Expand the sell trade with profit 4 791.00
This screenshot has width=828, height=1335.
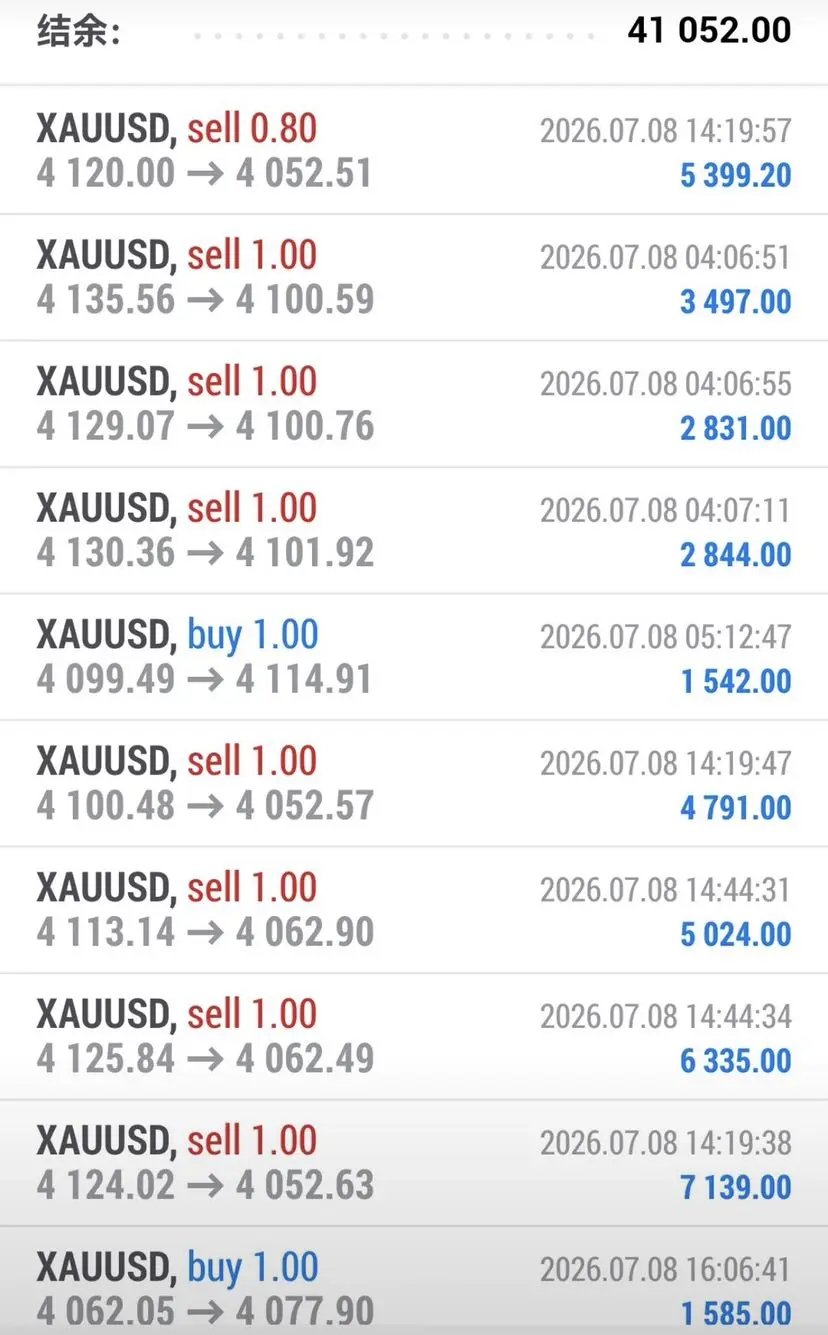(414, 784)
